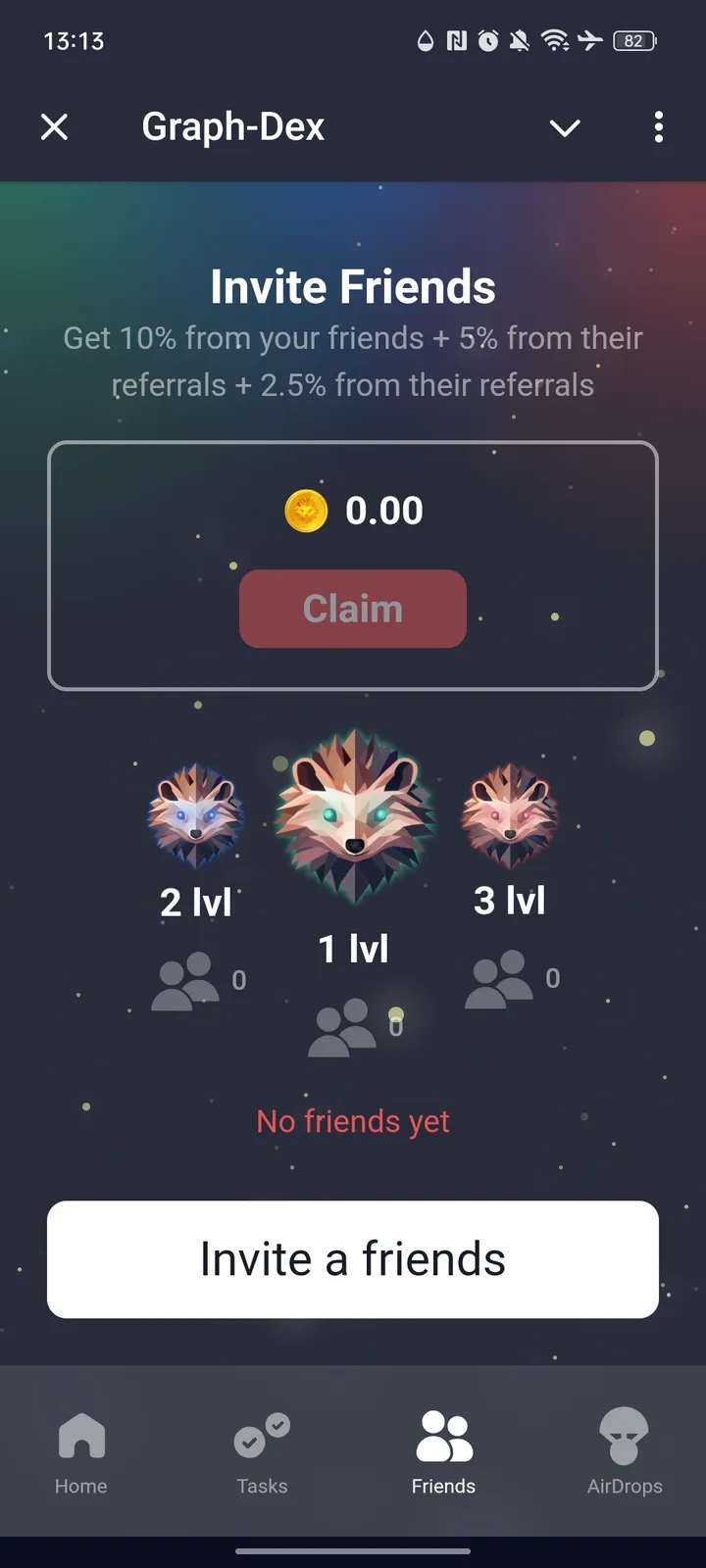Select the Friends tab
Image resolution: width=706 pixels, height=1568 pixels.
[x=443, y=1452]
